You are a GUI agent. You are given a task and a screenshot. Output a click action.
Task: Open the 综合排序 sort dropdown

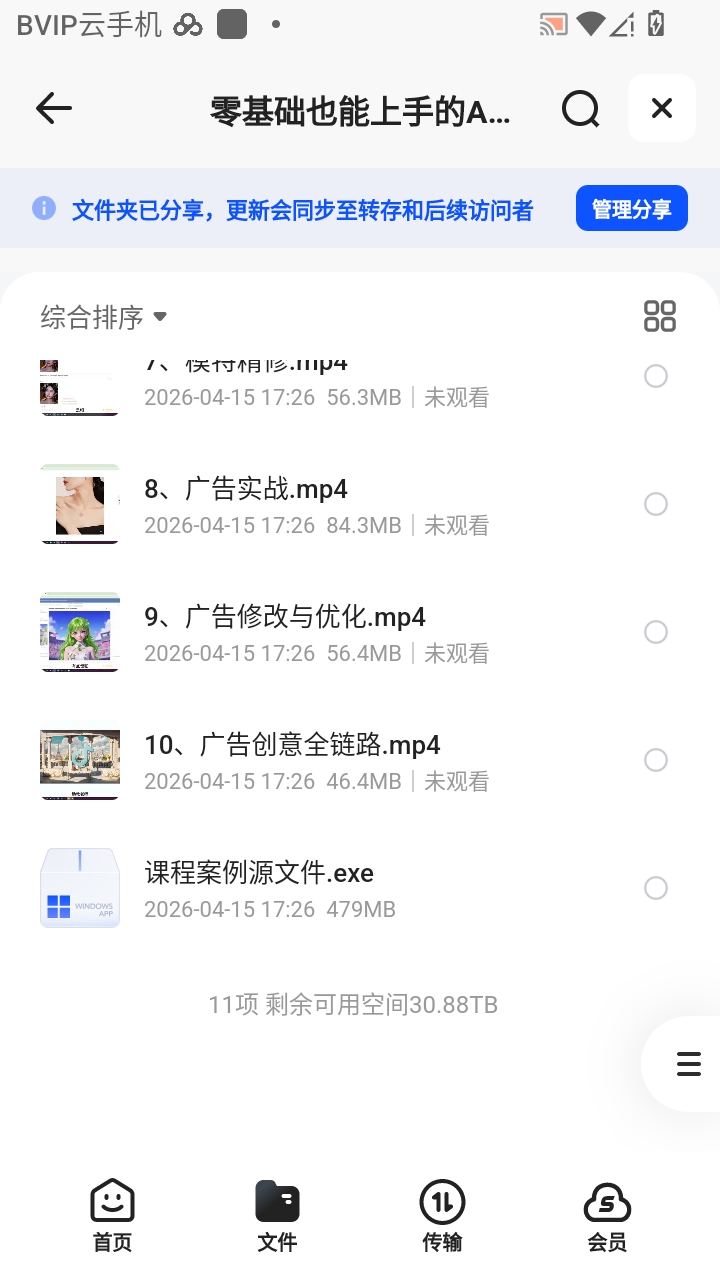103,318
